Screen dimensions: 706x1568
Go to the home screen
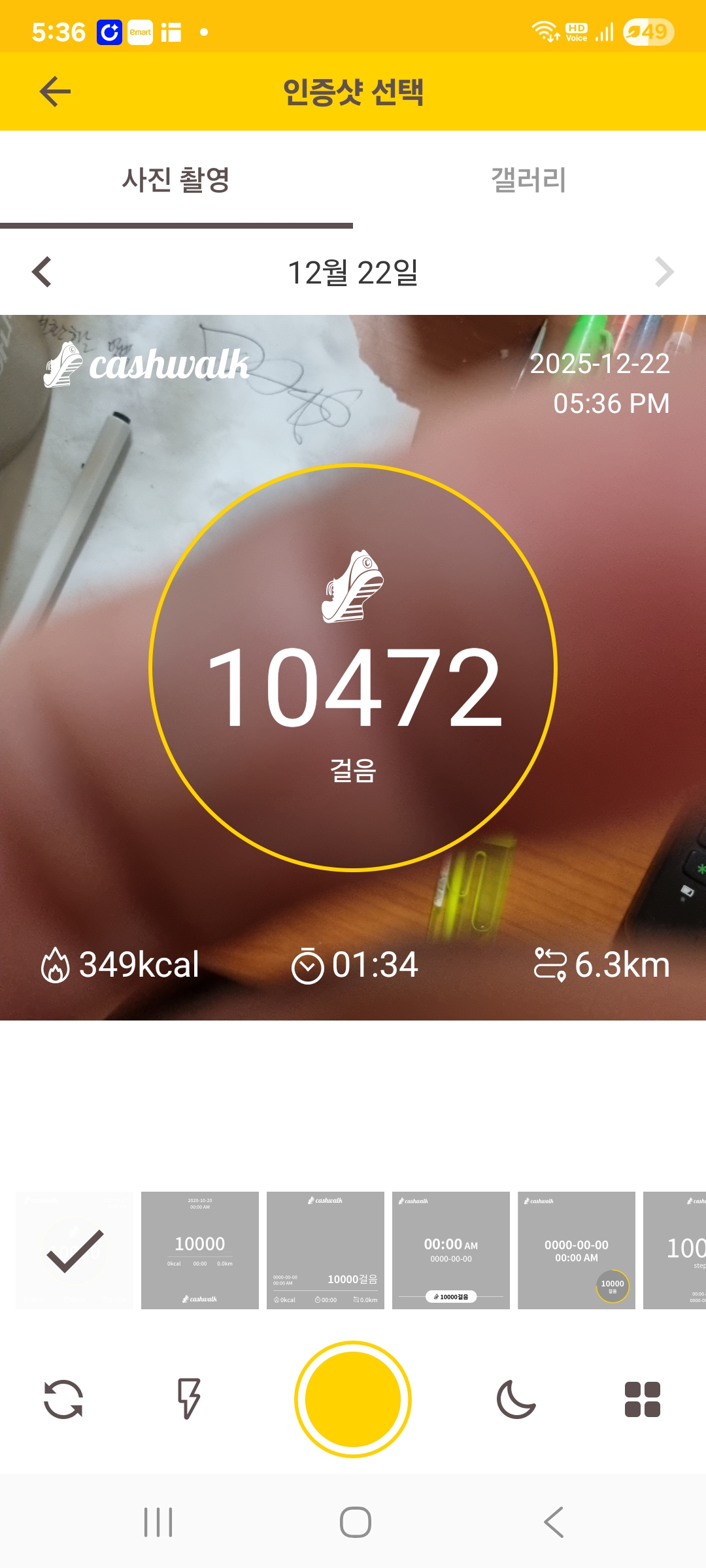(x=355, y=1522)
